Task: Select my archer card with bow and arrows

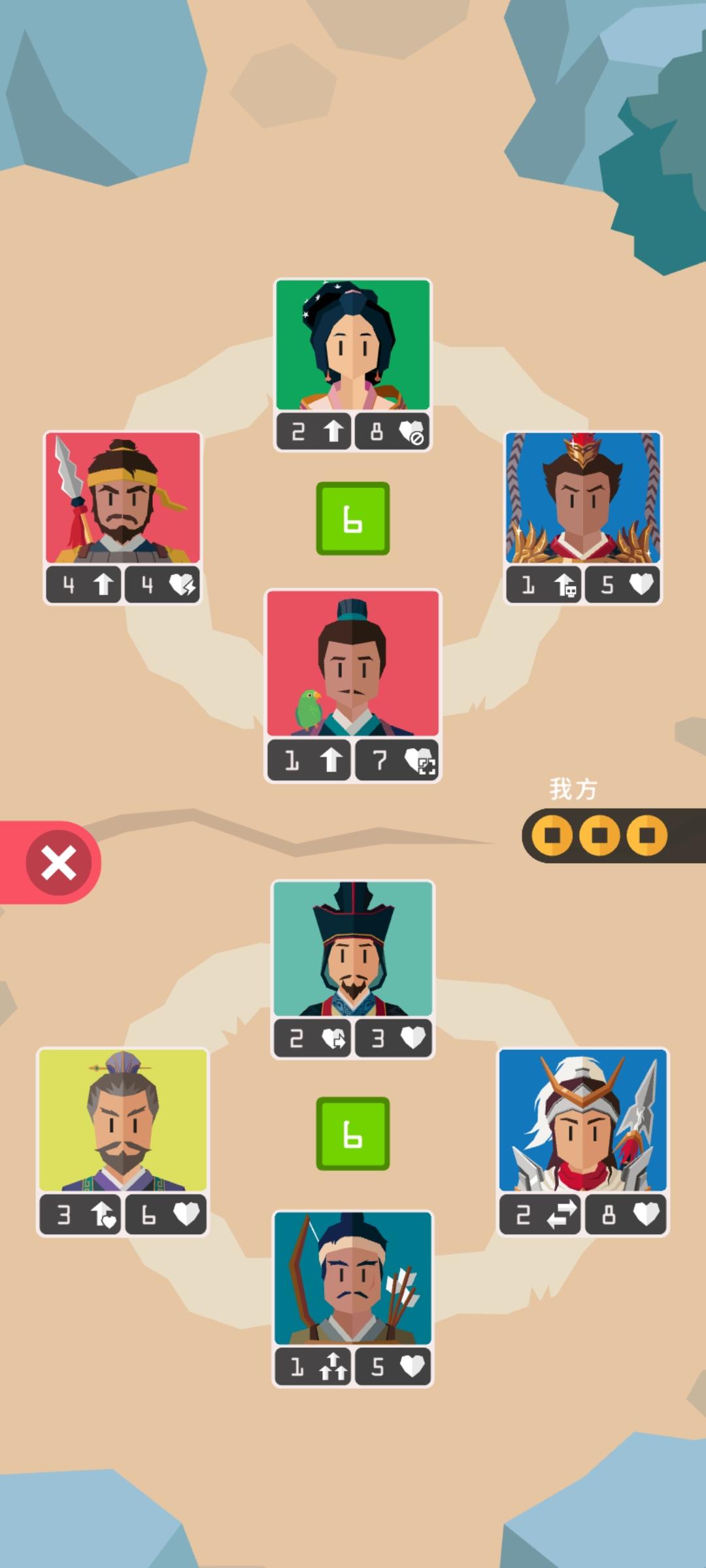Action: coord(352,1279)
